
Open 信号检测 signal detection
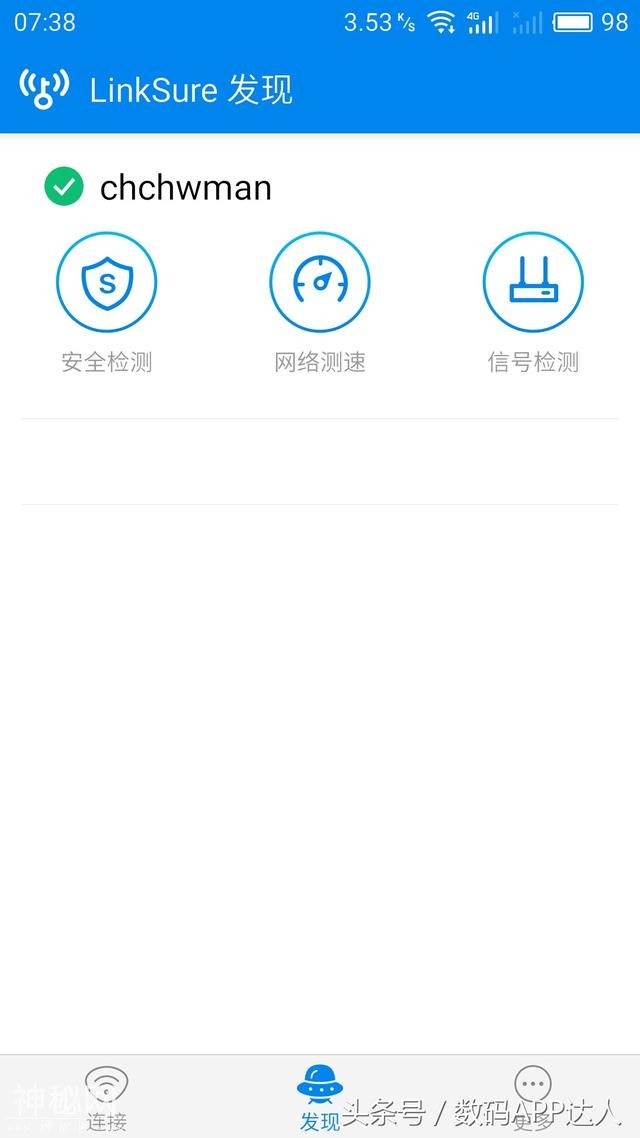[533, 283]
